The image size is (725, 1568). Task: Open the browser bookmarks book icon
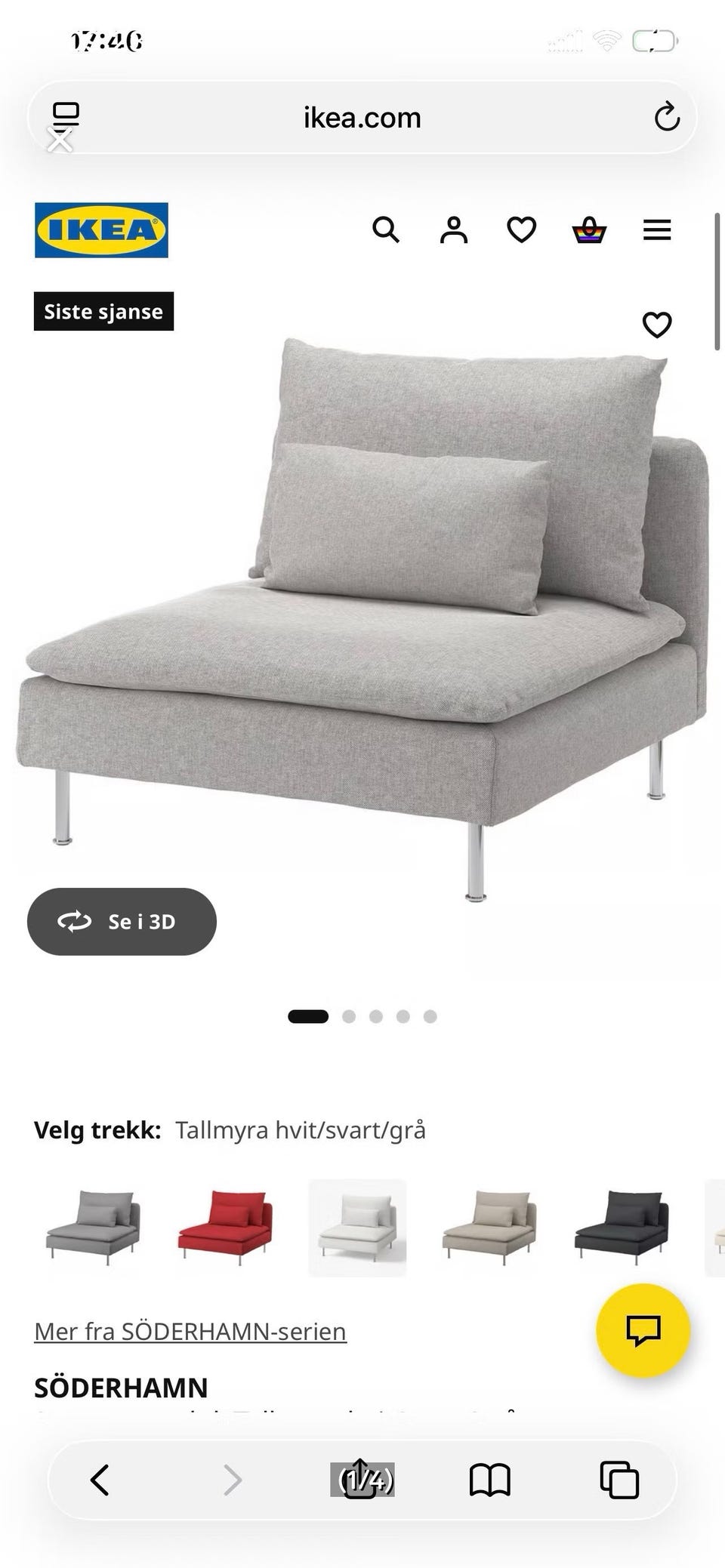490,1480
